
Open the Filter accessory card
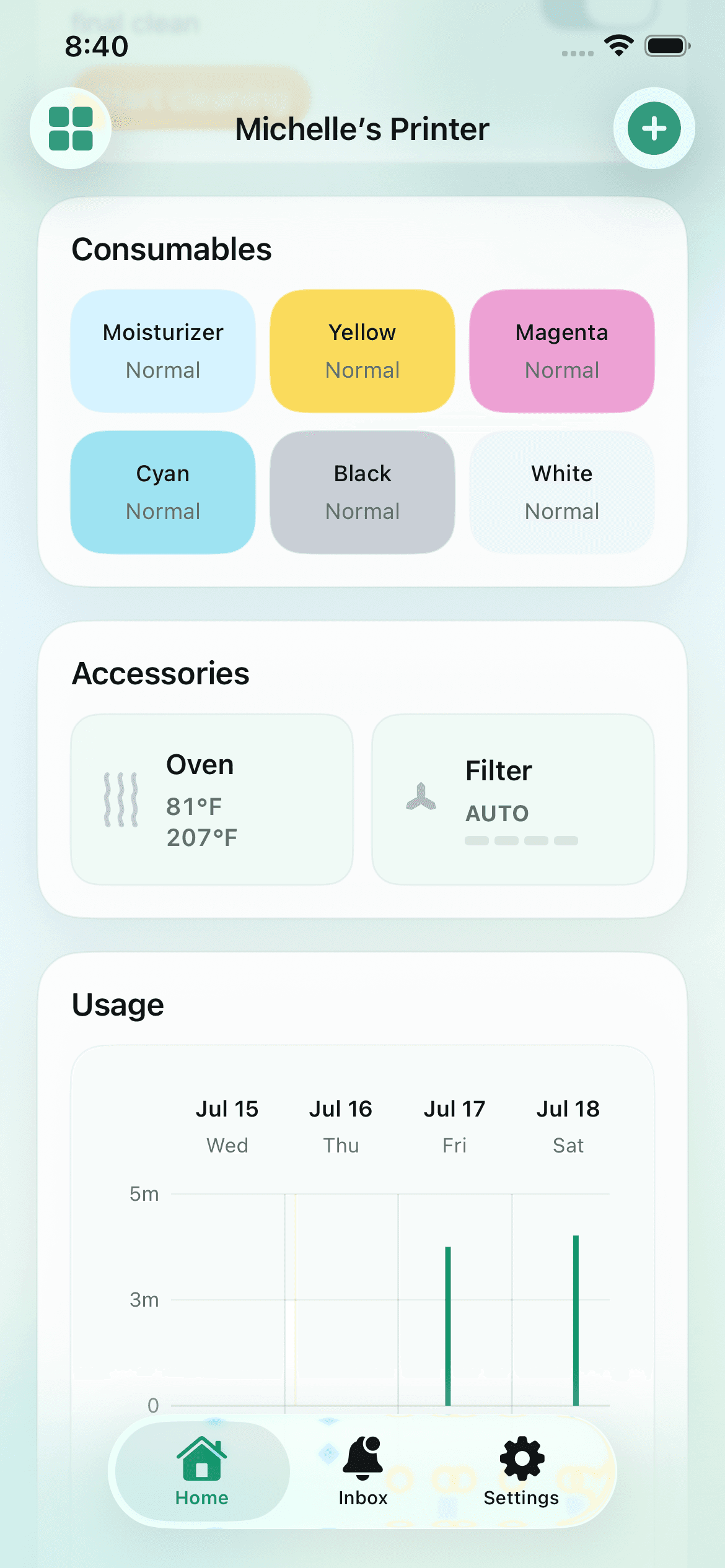click(x=513, y=799)
